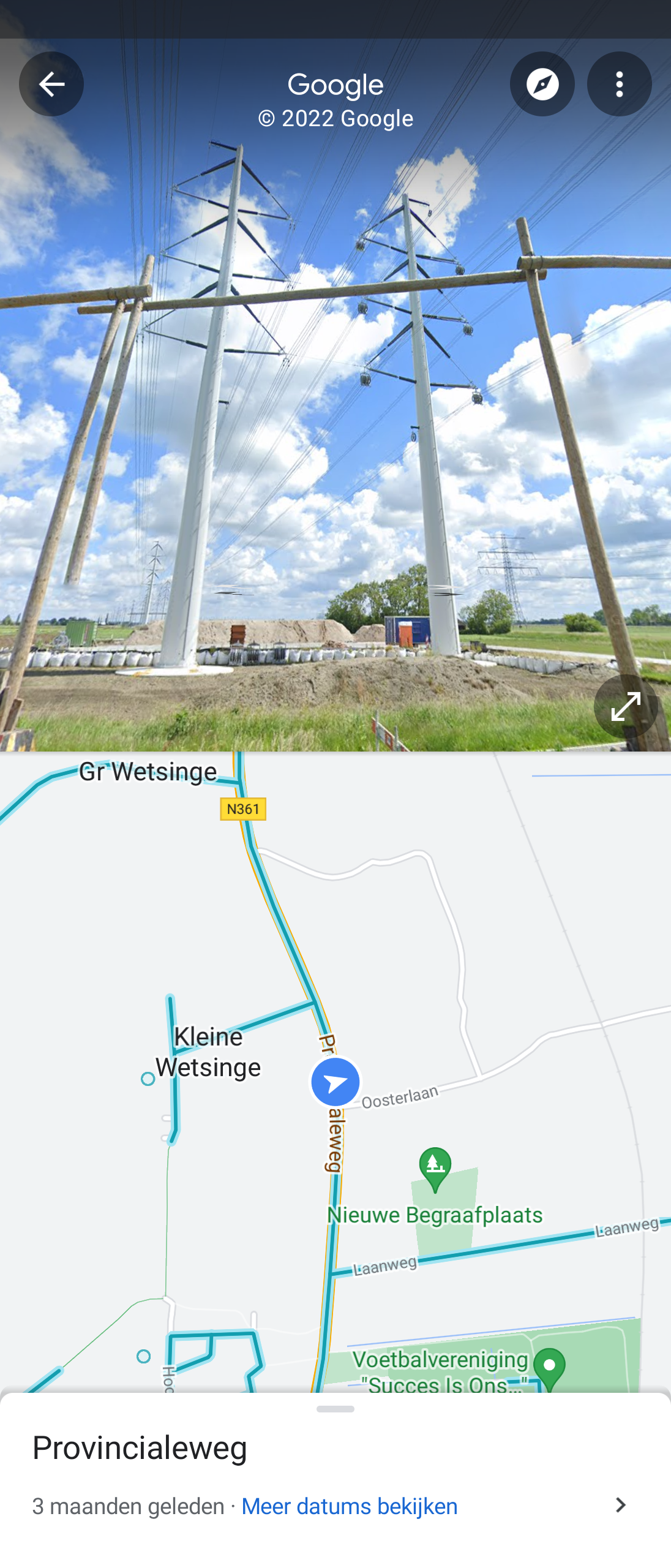
Task: Tap the compass icon
Action: coord(542,84)
